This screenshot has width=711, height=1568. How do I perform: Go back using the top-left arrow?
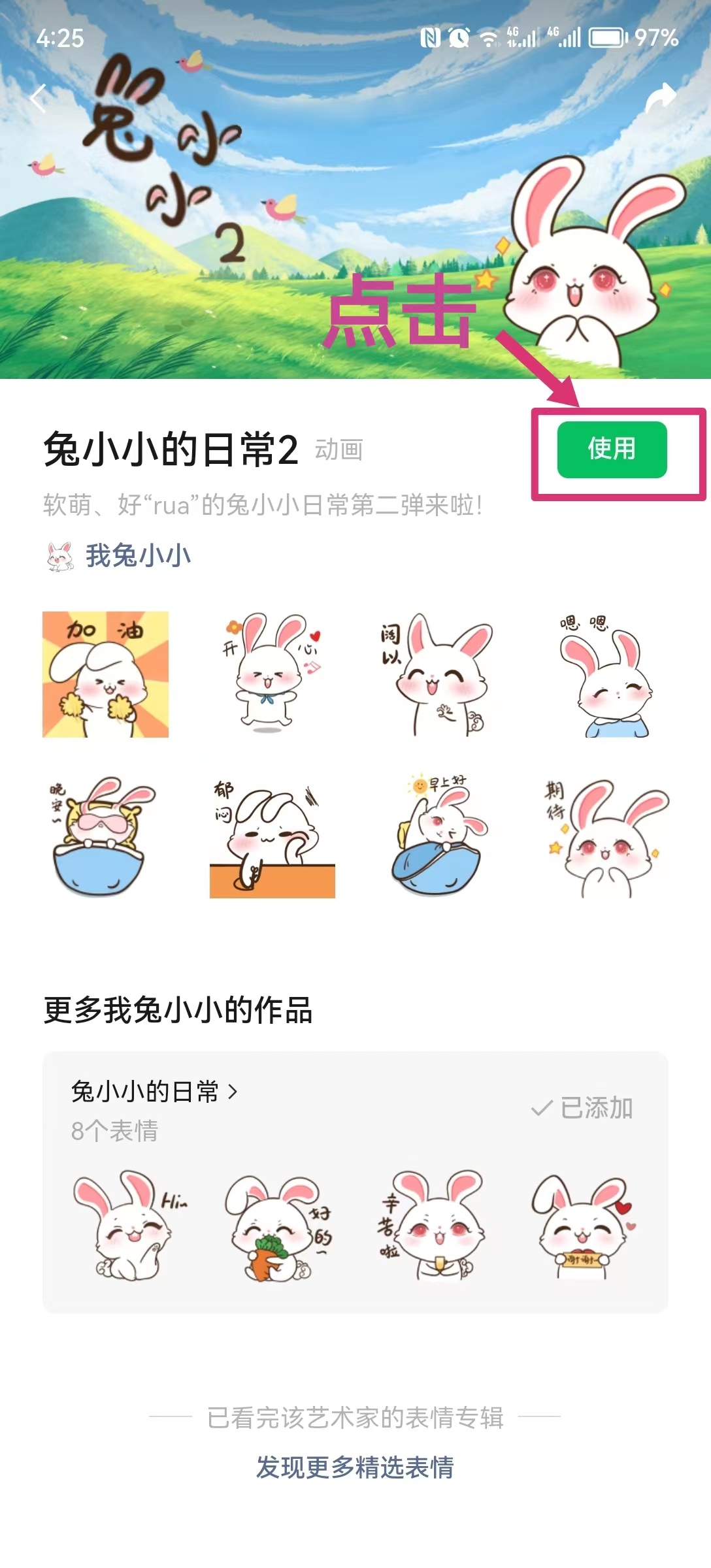point(38,99)
